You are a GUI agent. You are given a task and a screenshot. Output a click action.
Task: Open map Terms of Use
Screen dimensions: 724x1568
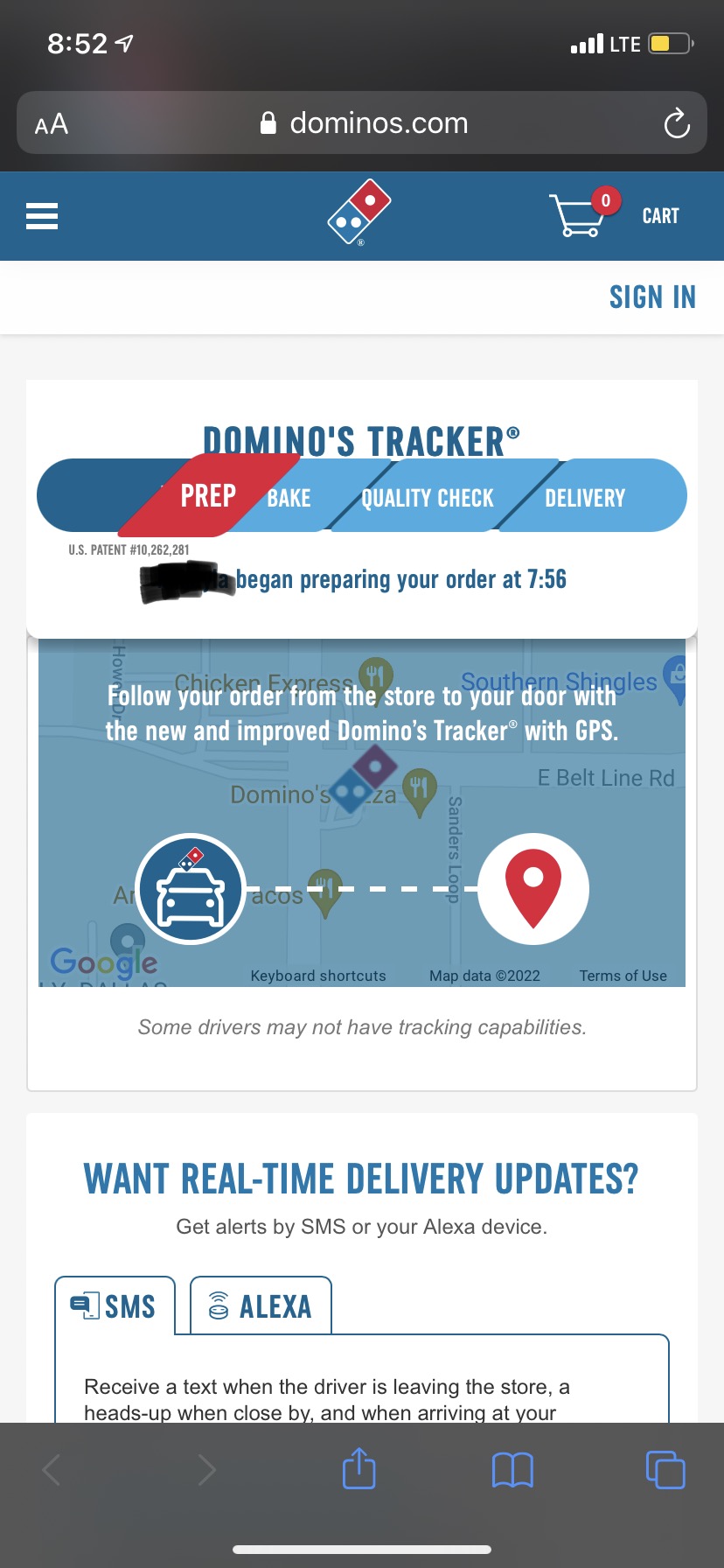(623, 976)
